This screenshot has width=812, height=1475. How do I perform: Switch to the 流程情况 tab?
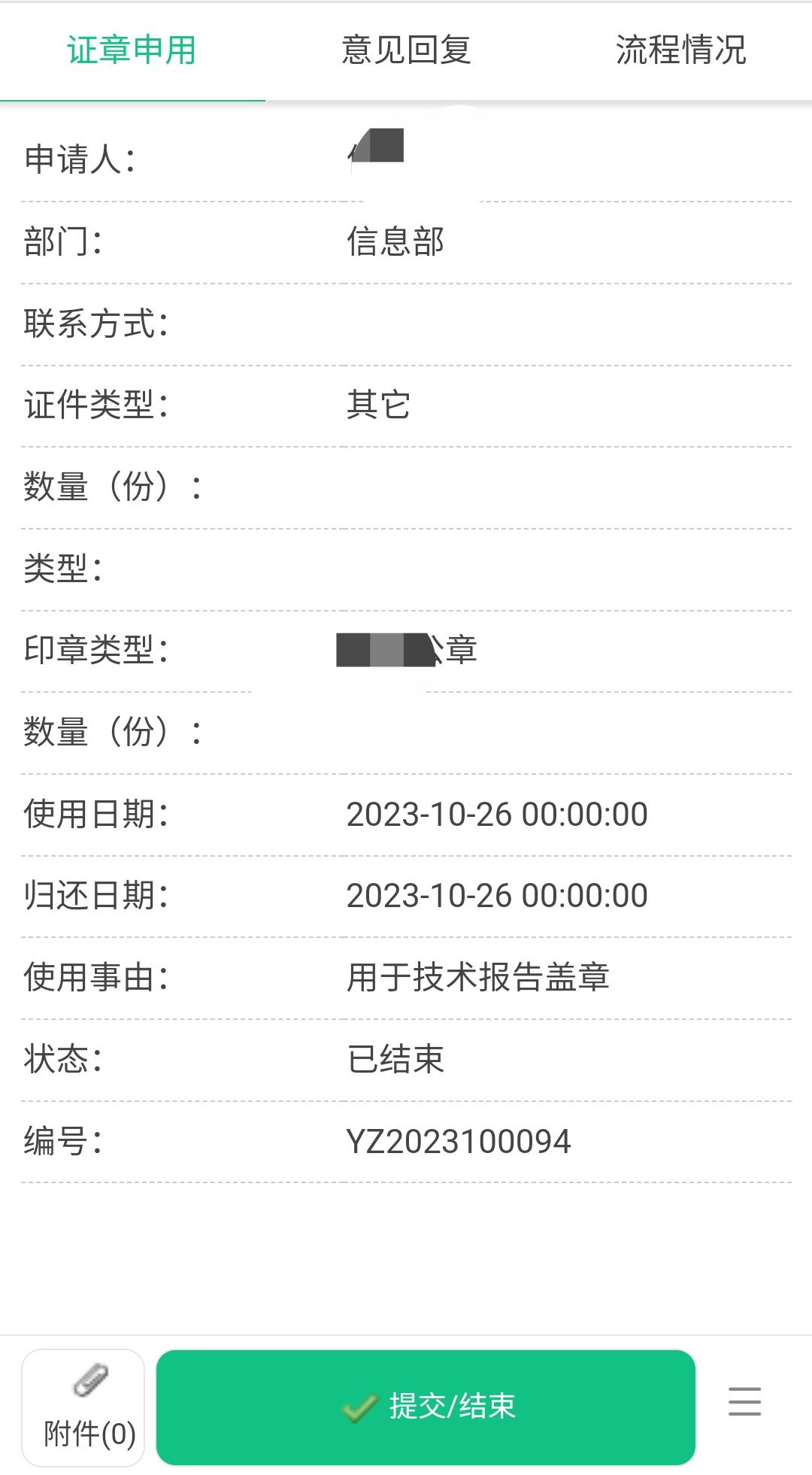coord(680,51)
